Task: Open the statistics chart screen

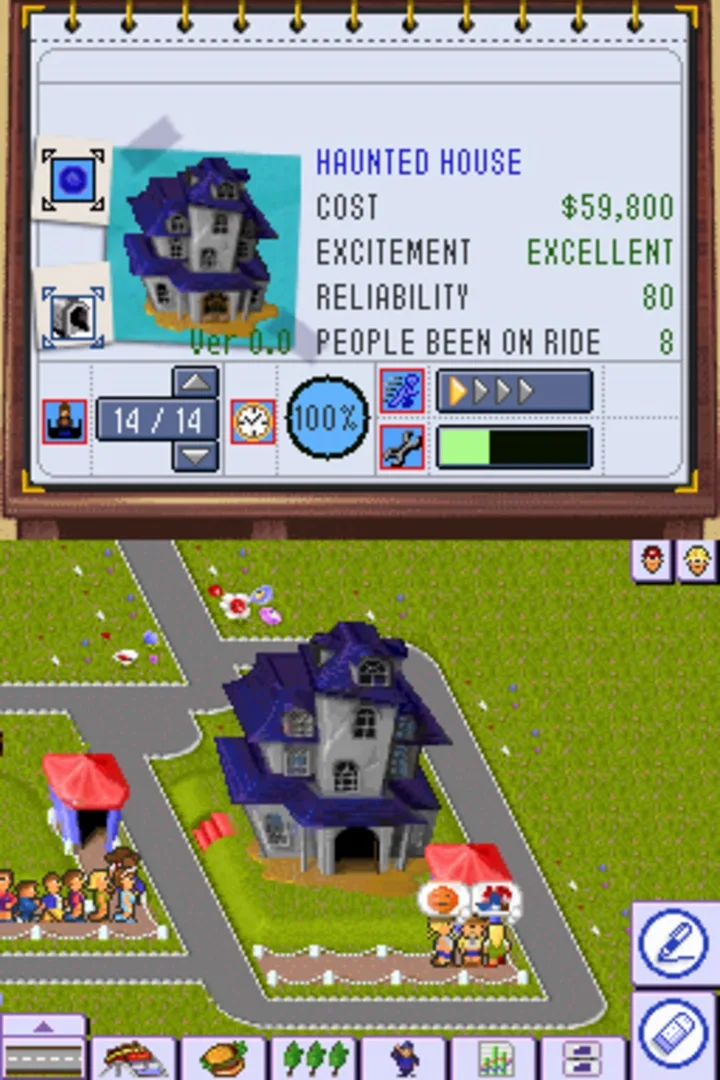Action: [493, 1058]
